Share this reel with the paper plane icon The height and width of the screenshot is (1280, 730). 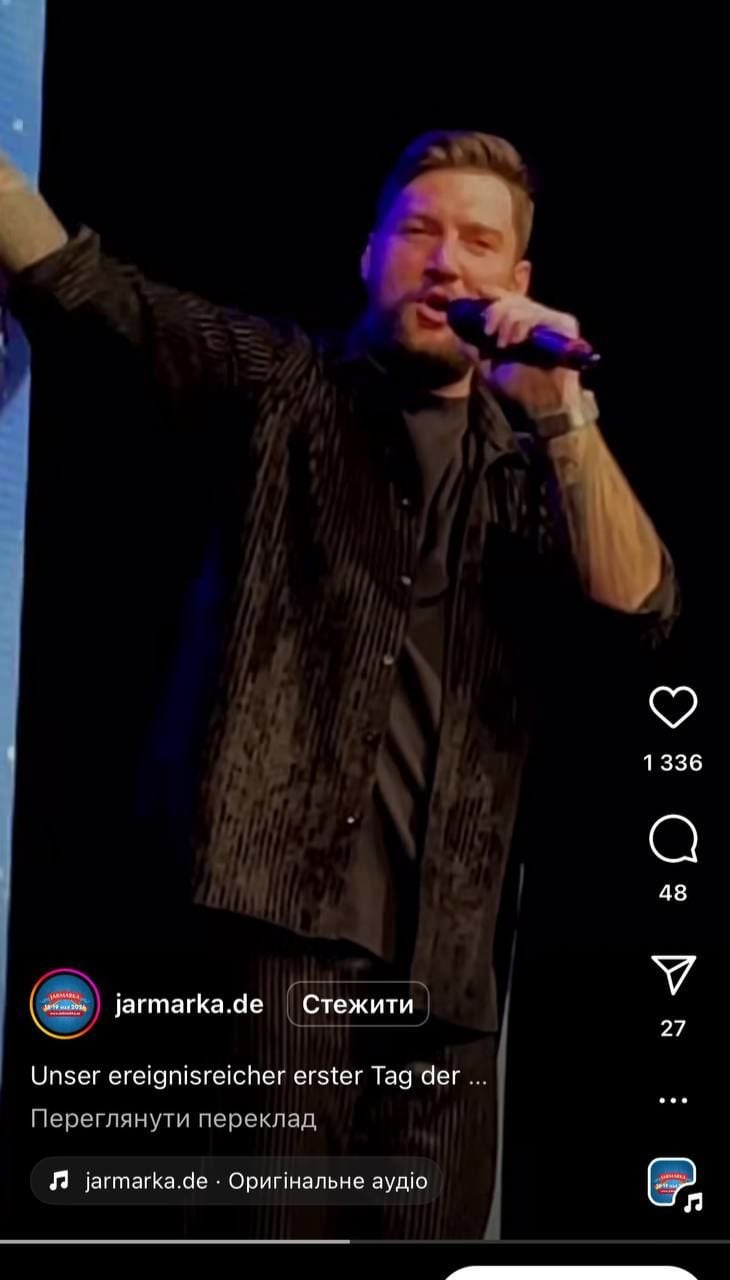(x=673, y=975)
